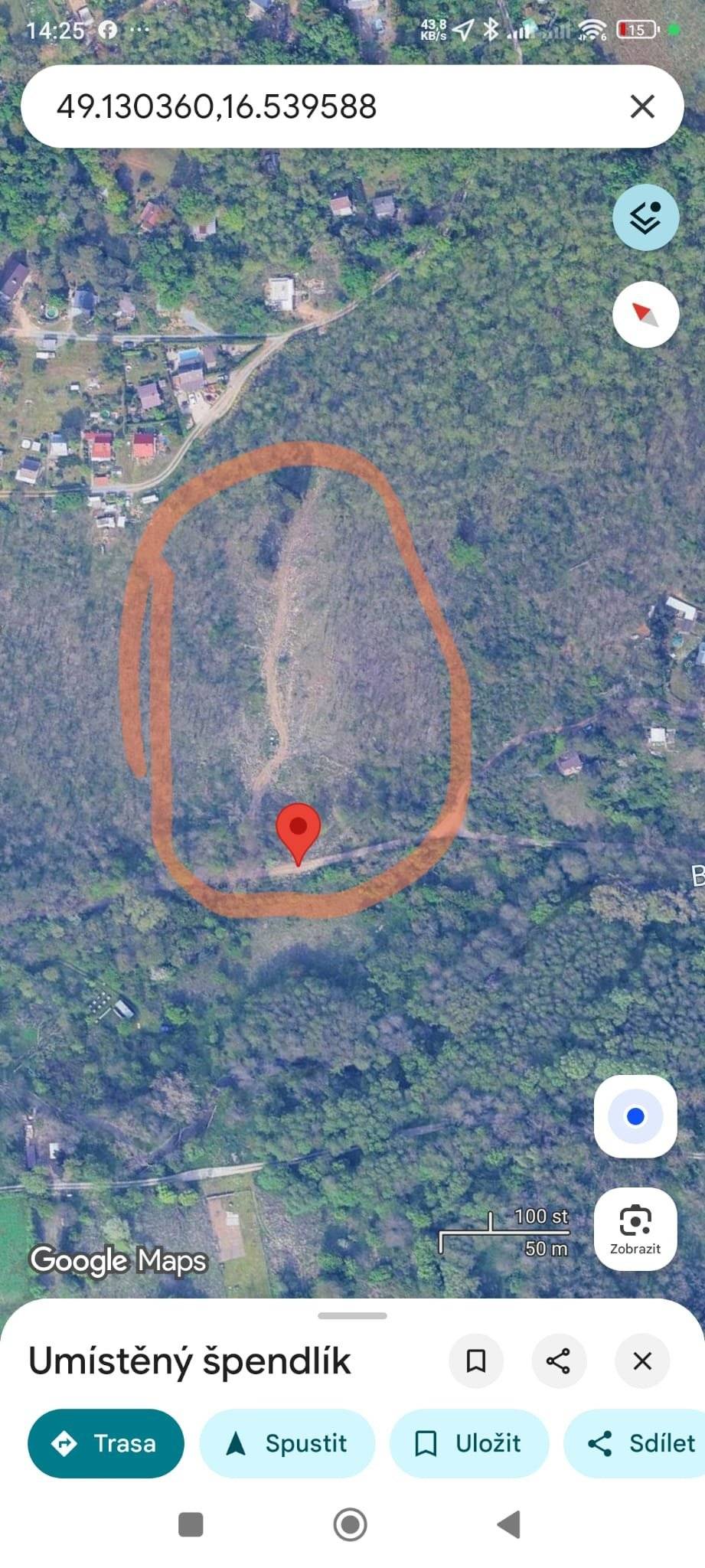This screenshot has height=1568, width=705.
Task: Share pin using icon beside title
Action: [559, 1361]
